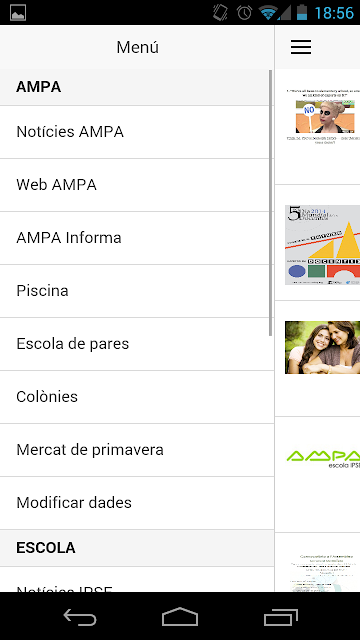Tap the system back button
The width and height of the screenshot is (360, 640).
pos(80,616)
